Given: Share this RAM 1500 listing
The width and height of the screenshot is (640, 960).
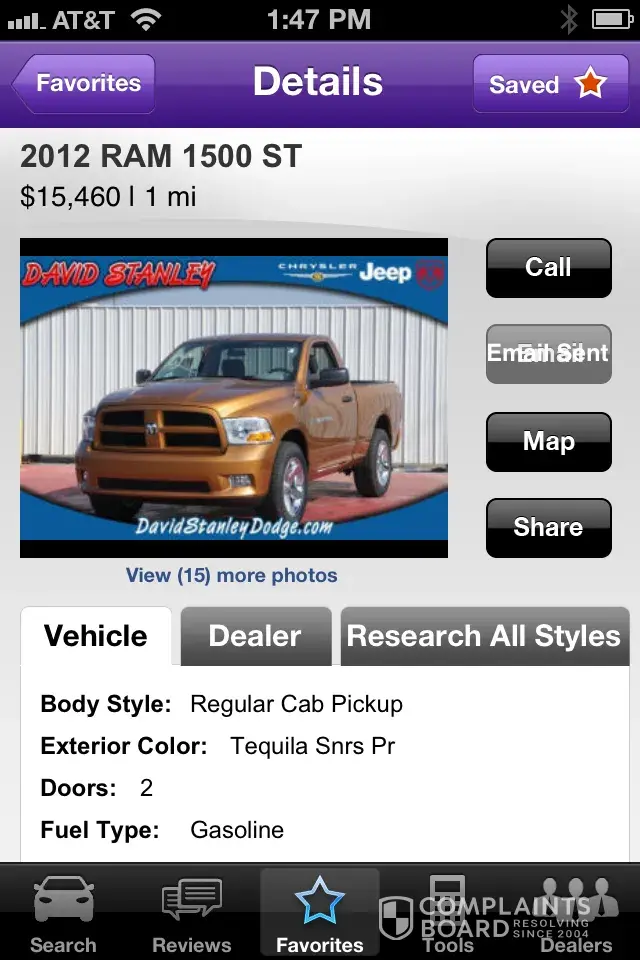Looking at the screenshot, I should [x=548, y=527].
